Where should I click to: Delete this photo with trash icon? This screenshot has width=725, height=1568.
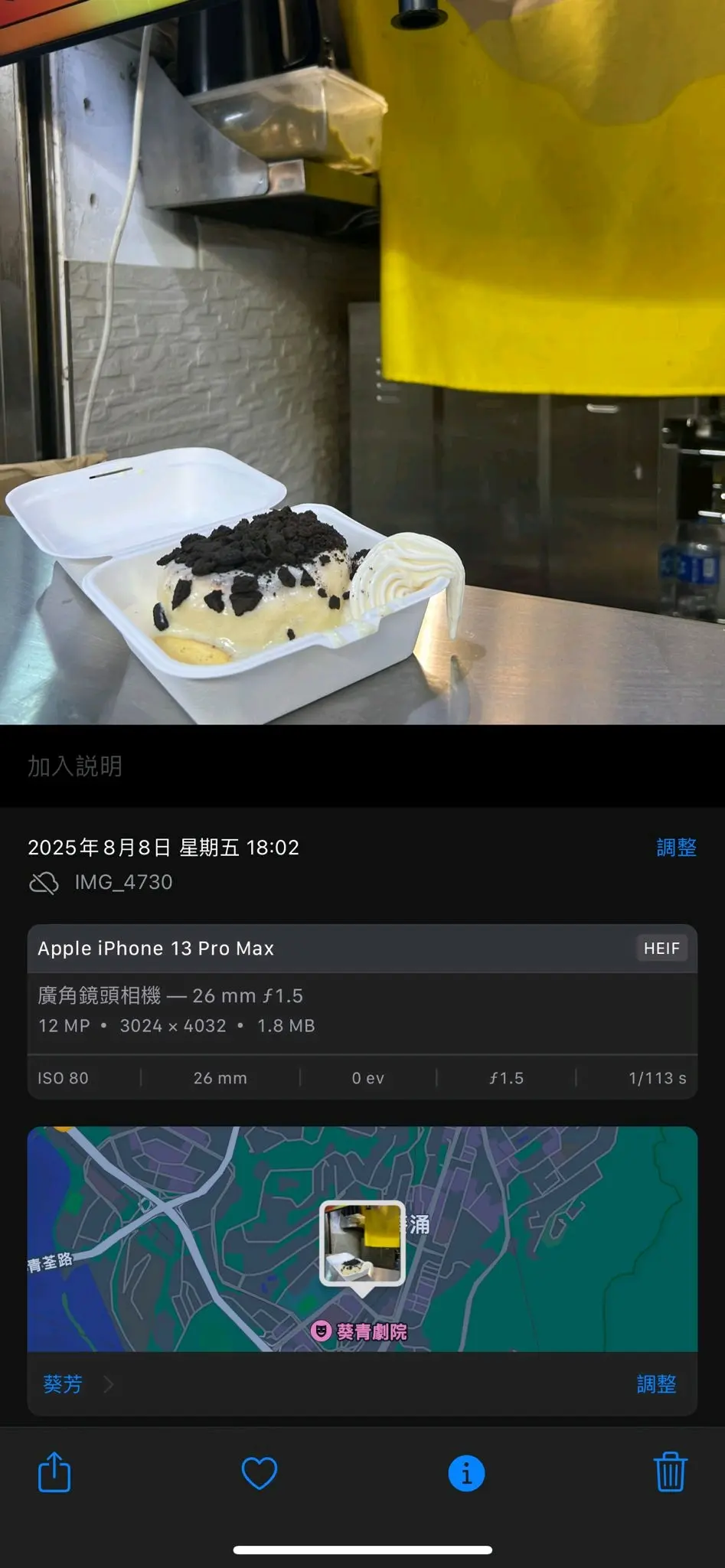pyautogui.click(x=670, y=1472)
